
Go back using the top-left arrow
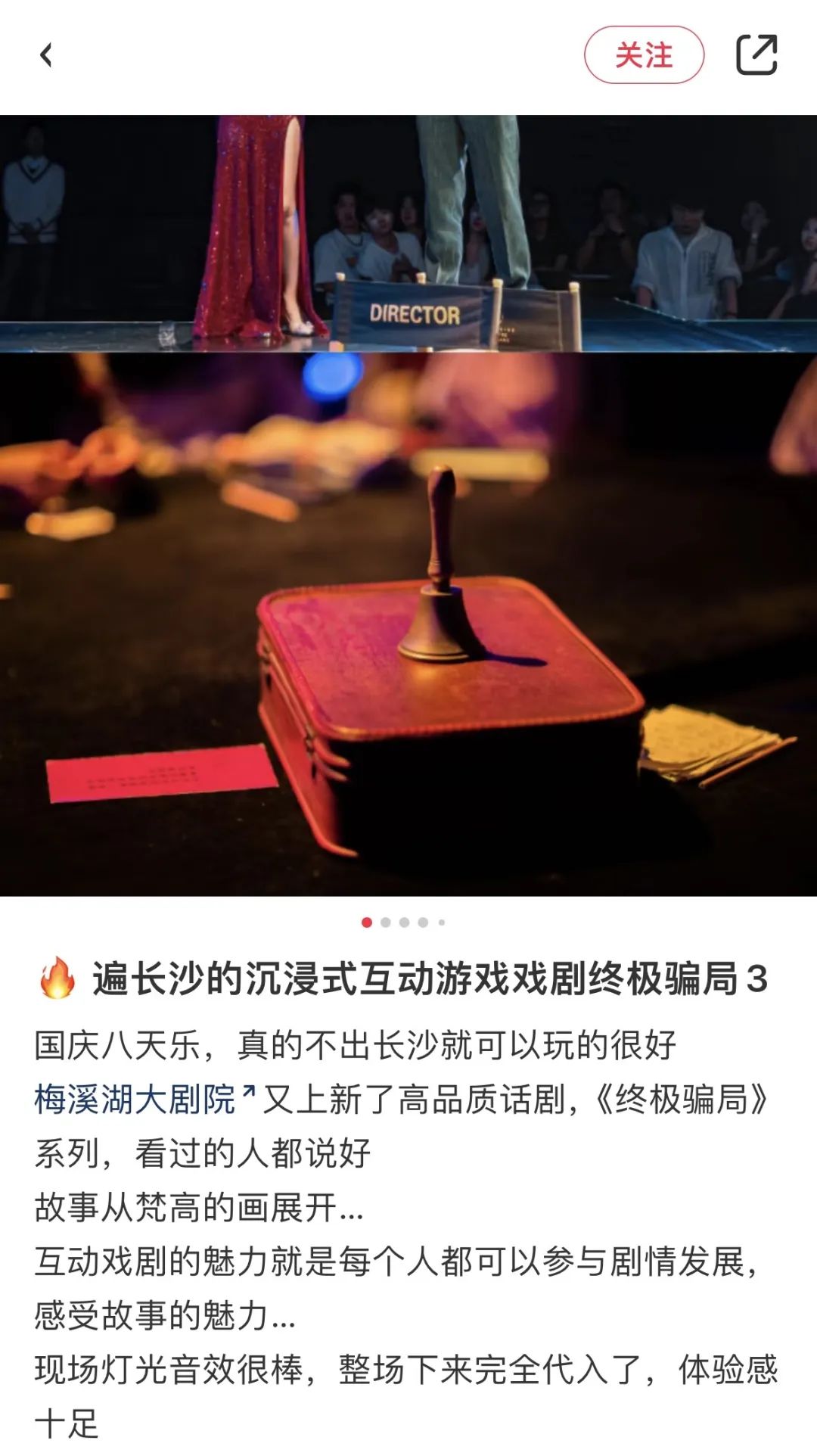point(46,55)
